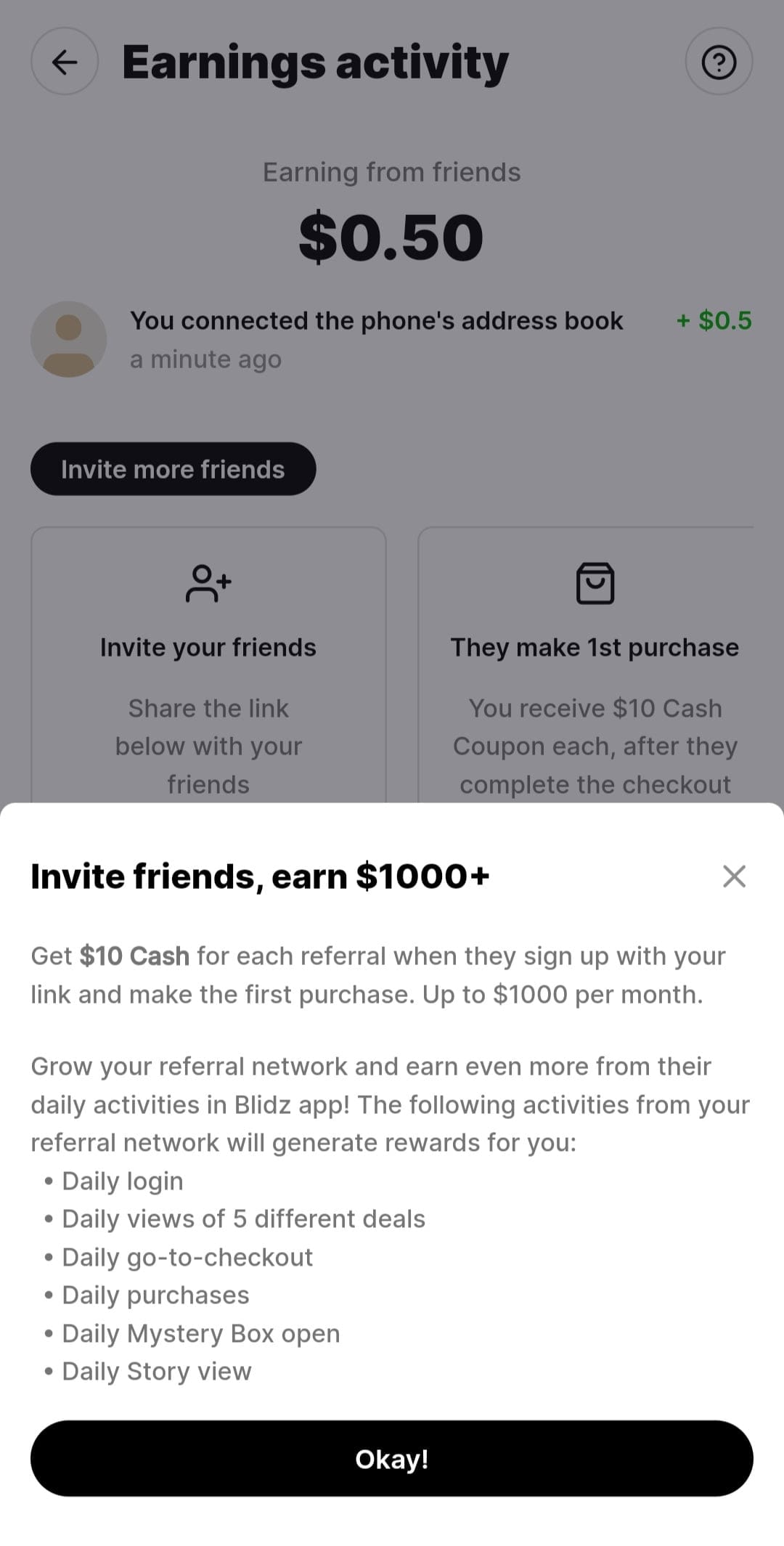The image size is (784, 1546).
Task: Go back from Earnings activity
Action: pyautogui.click(x=65, y=62)
